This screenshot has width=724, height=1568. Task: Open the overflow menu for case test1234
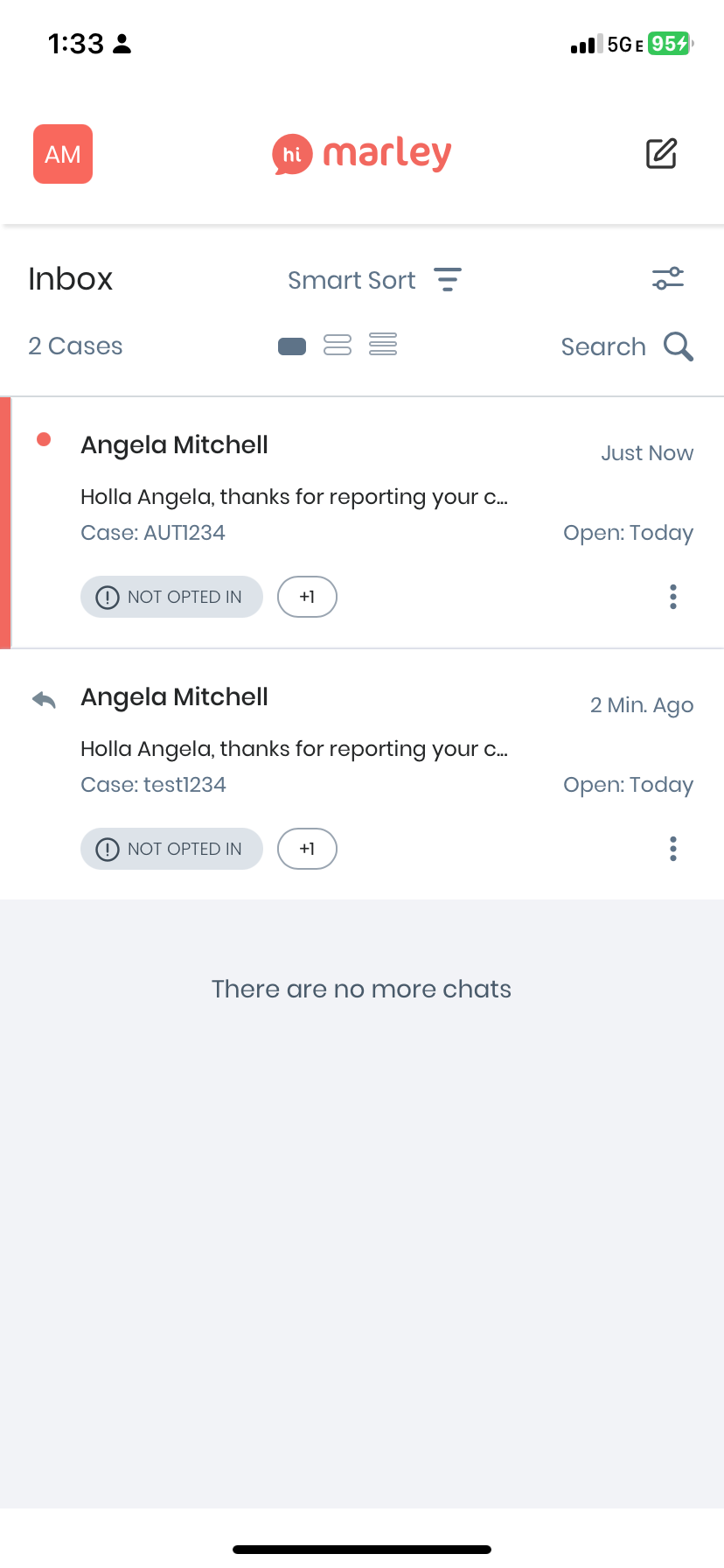tap(673, 849)
